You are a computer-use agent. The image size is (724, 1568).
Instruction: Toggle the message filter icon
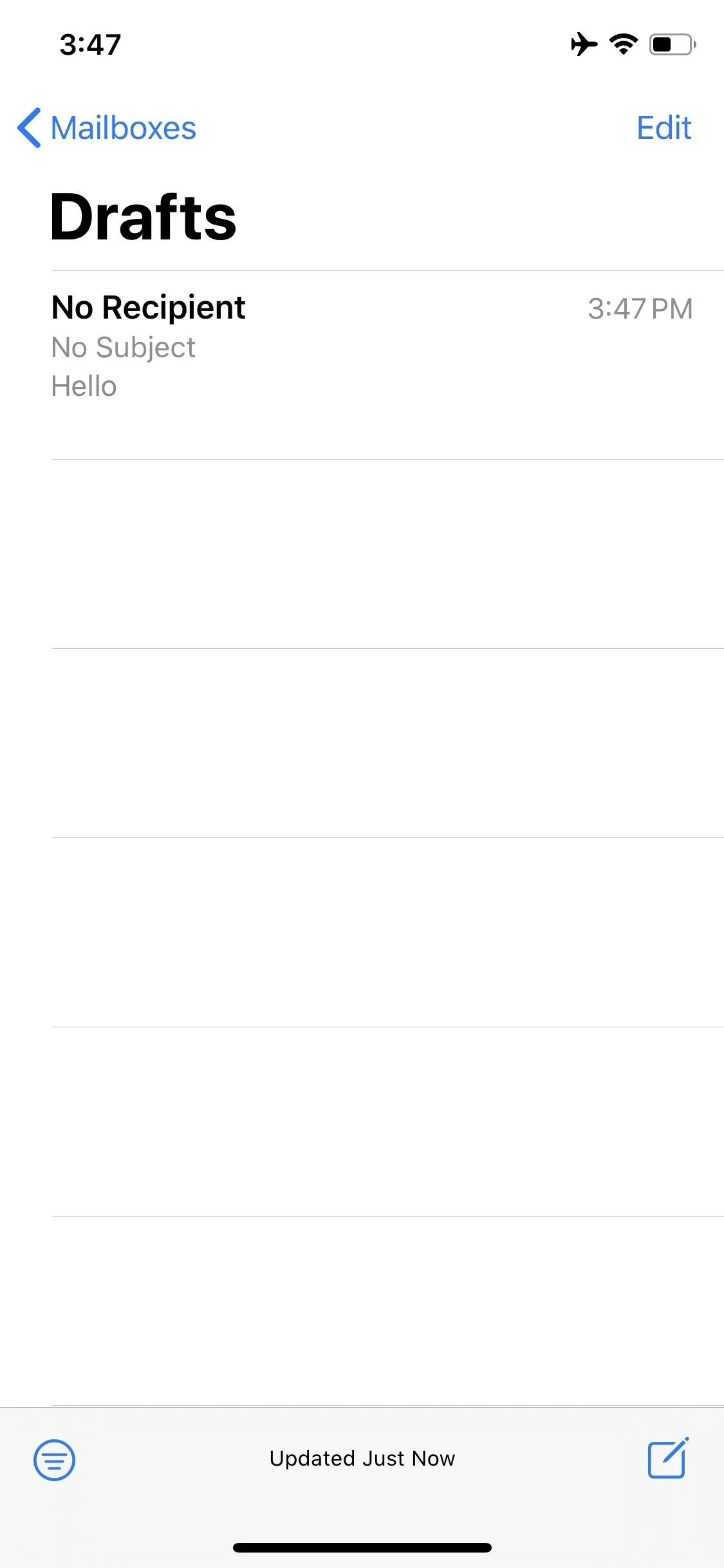pos(55,1459)
